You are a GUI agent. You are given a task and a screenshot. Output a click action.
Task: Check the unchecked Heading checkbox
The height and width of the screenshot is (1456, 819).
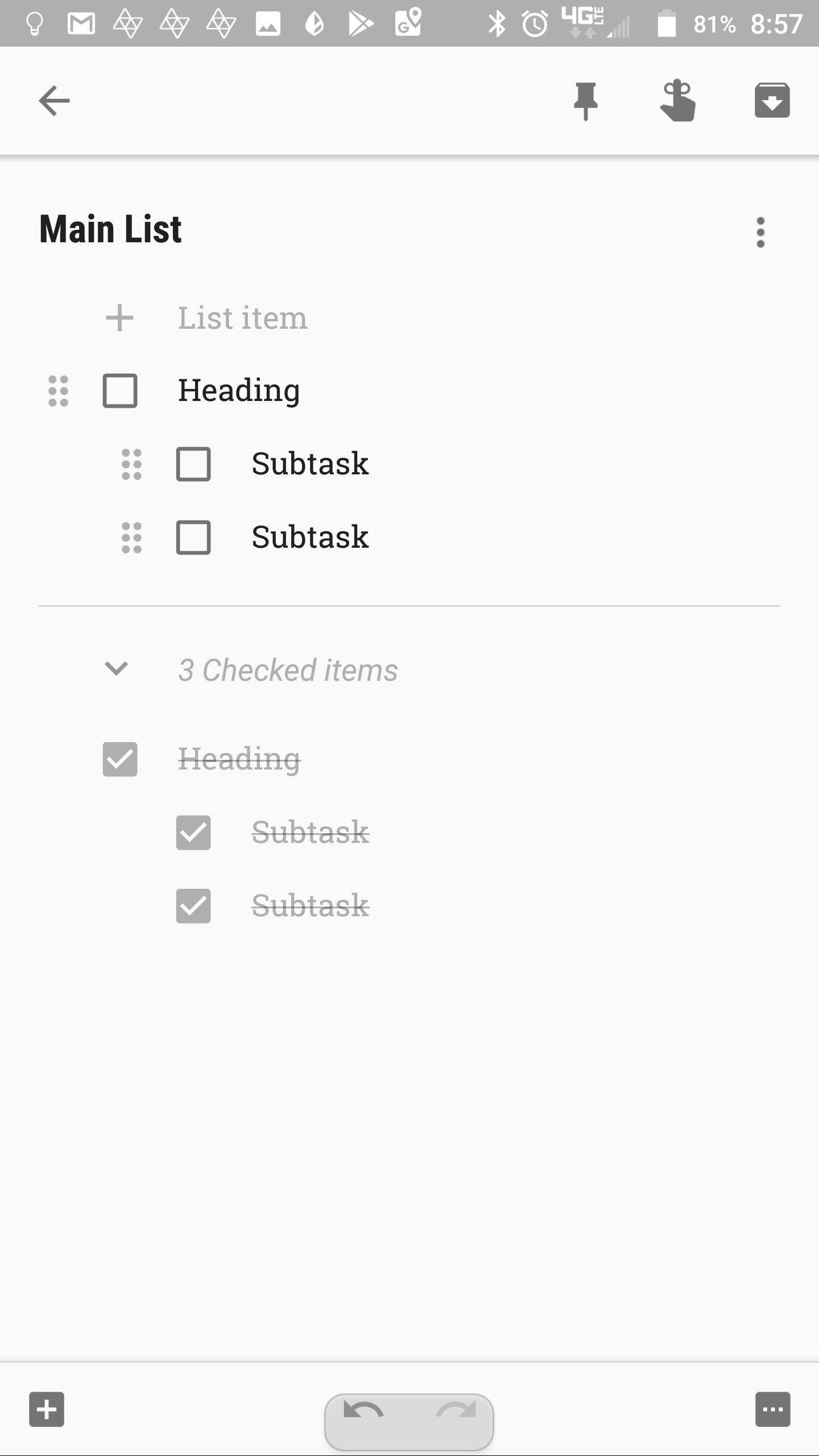pyautogui.click(x=120, y=391)
